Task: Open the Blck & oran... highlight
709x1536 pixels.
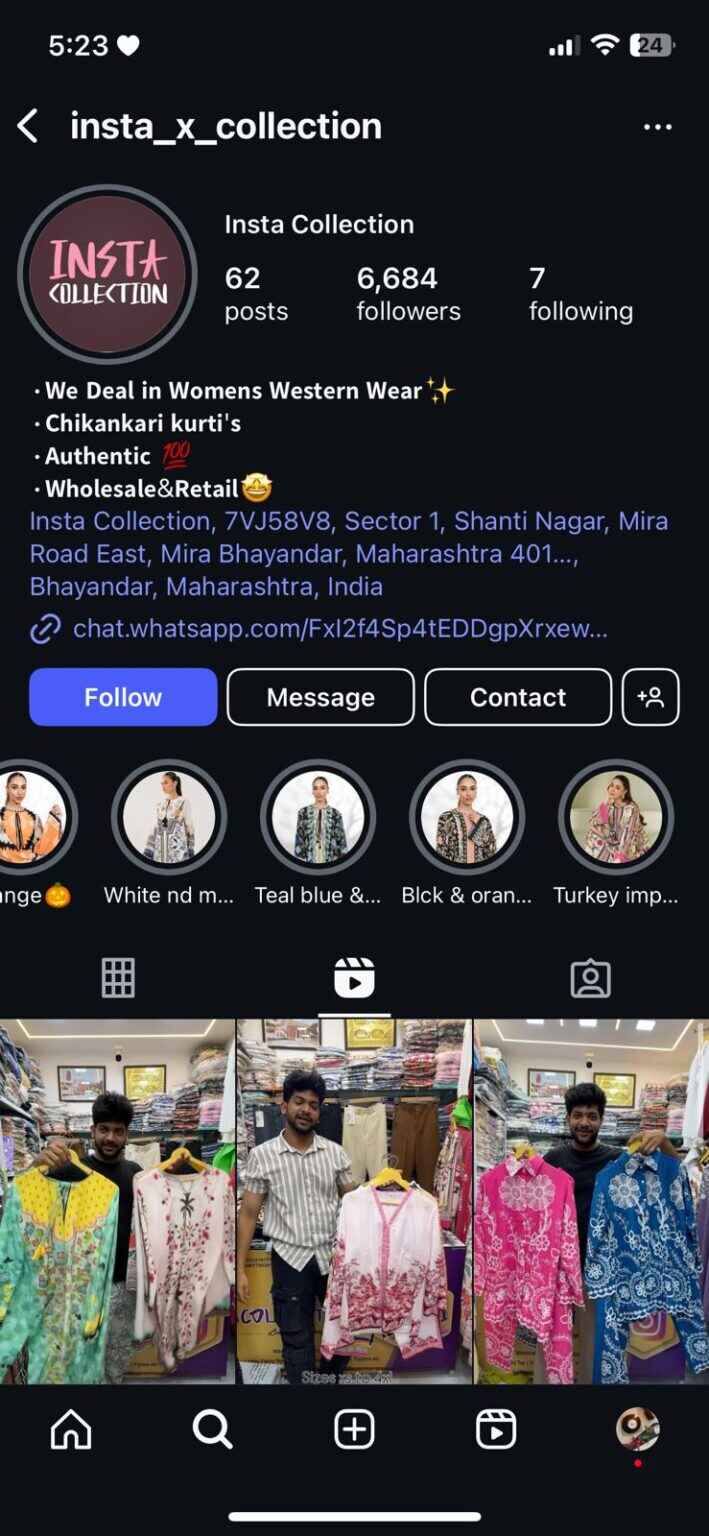Action: click(x=467, y=818)
